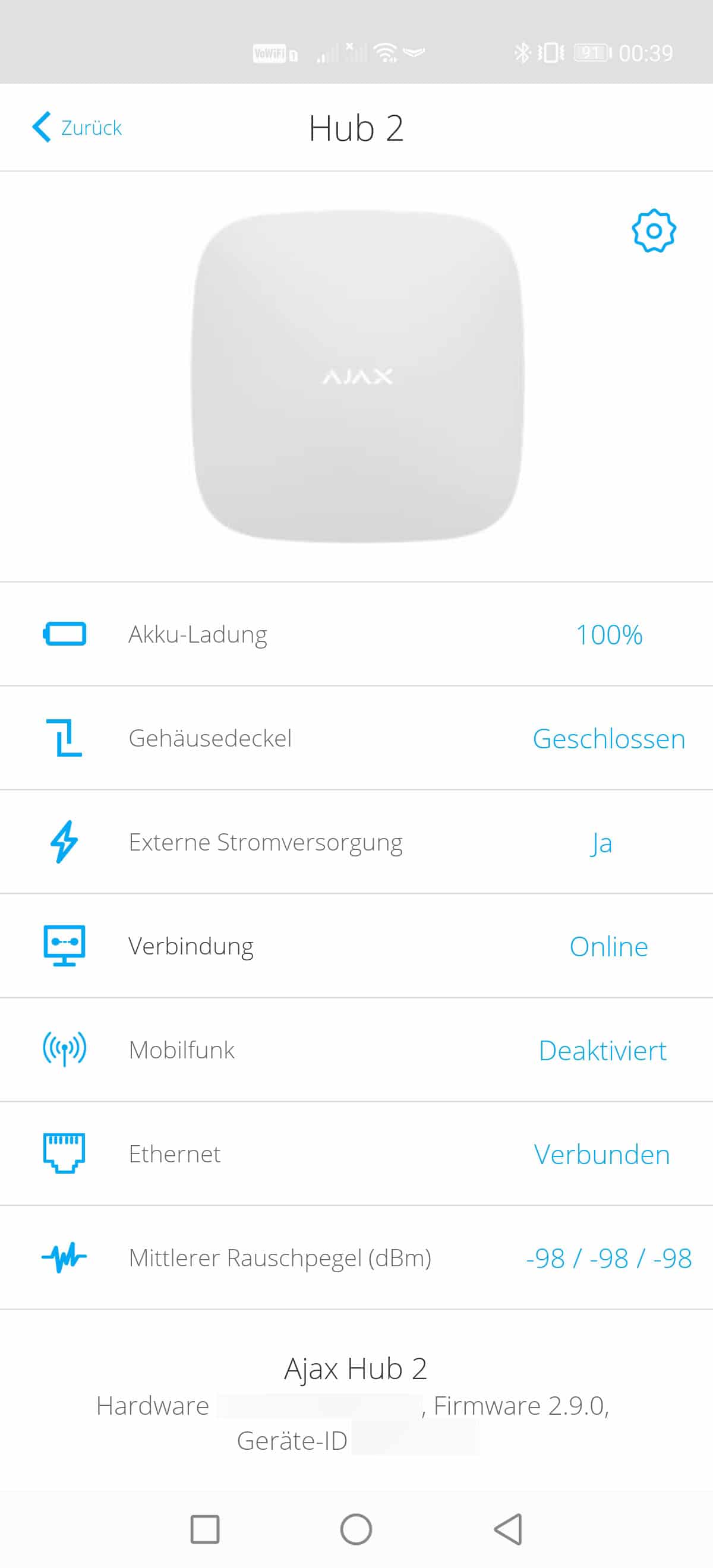This screenshot has width=713, height=1568.
Task: Open the Hub 2 settings gear
Action: coord(654,230)
